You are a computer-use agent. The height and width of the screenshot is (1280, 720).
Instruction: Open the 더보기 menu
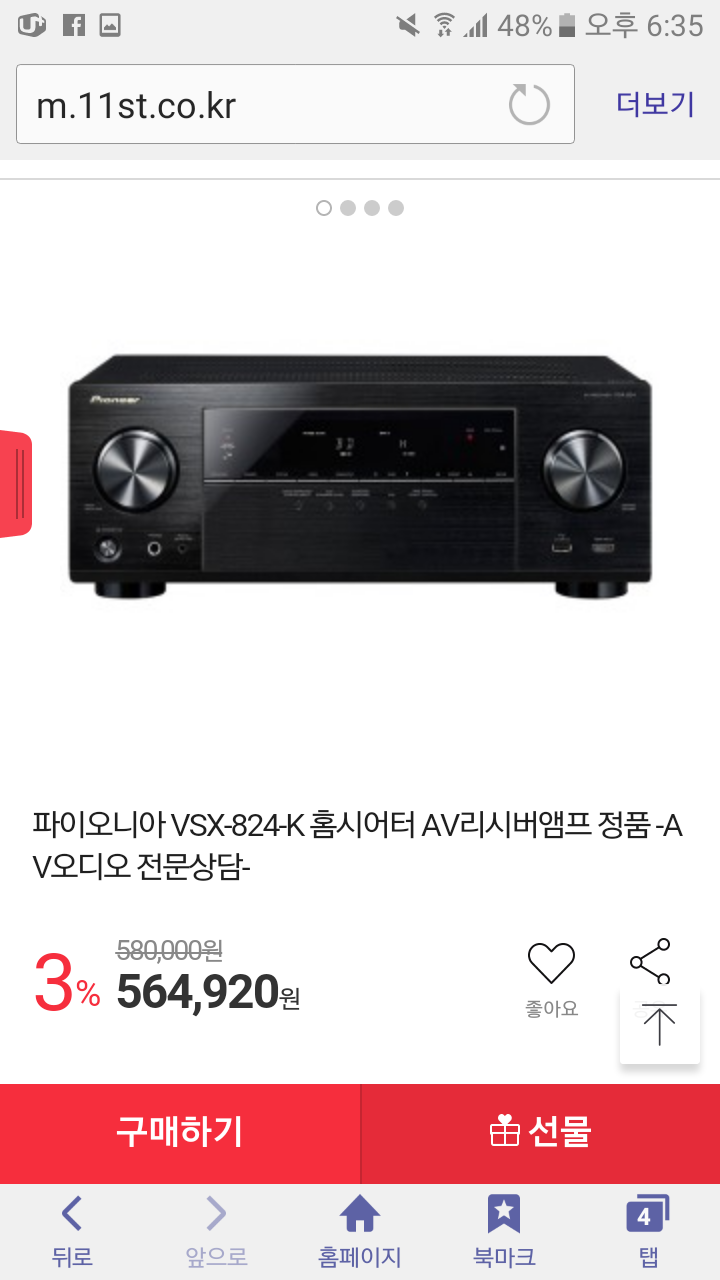click(x=655, y=104)
